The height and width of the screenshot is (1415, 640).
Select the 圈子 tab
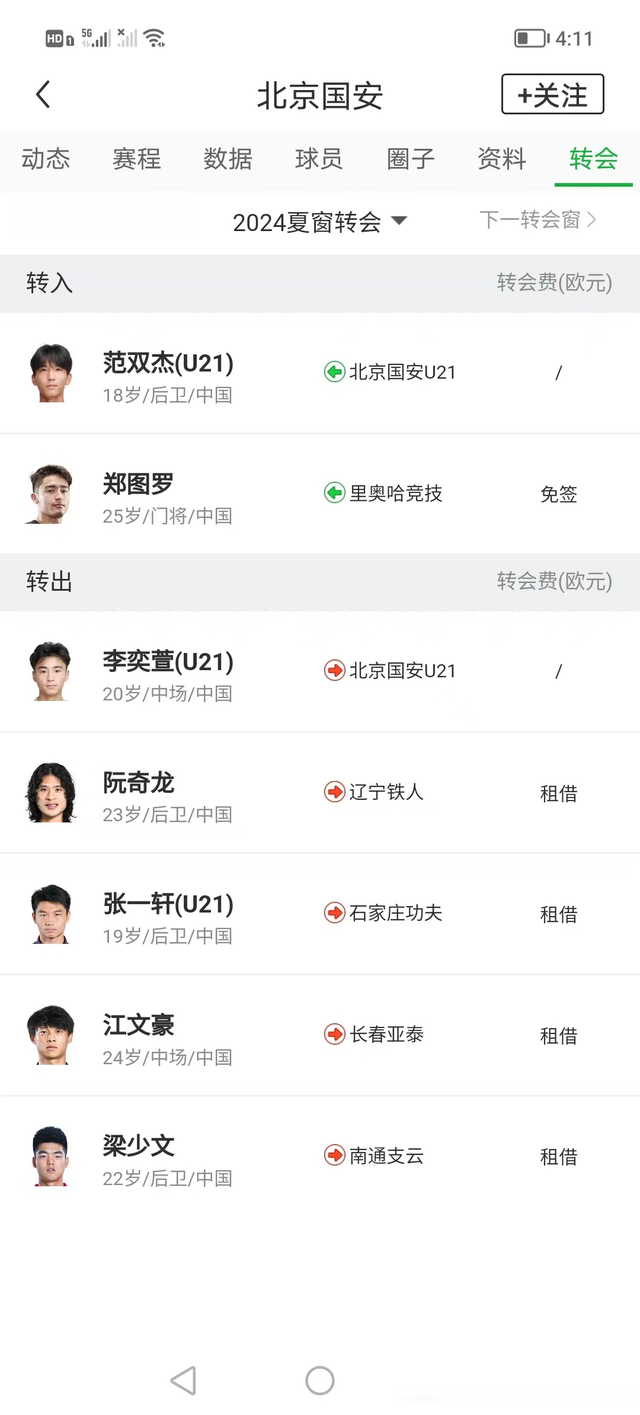pyautogui.click(x=410, y=159)
